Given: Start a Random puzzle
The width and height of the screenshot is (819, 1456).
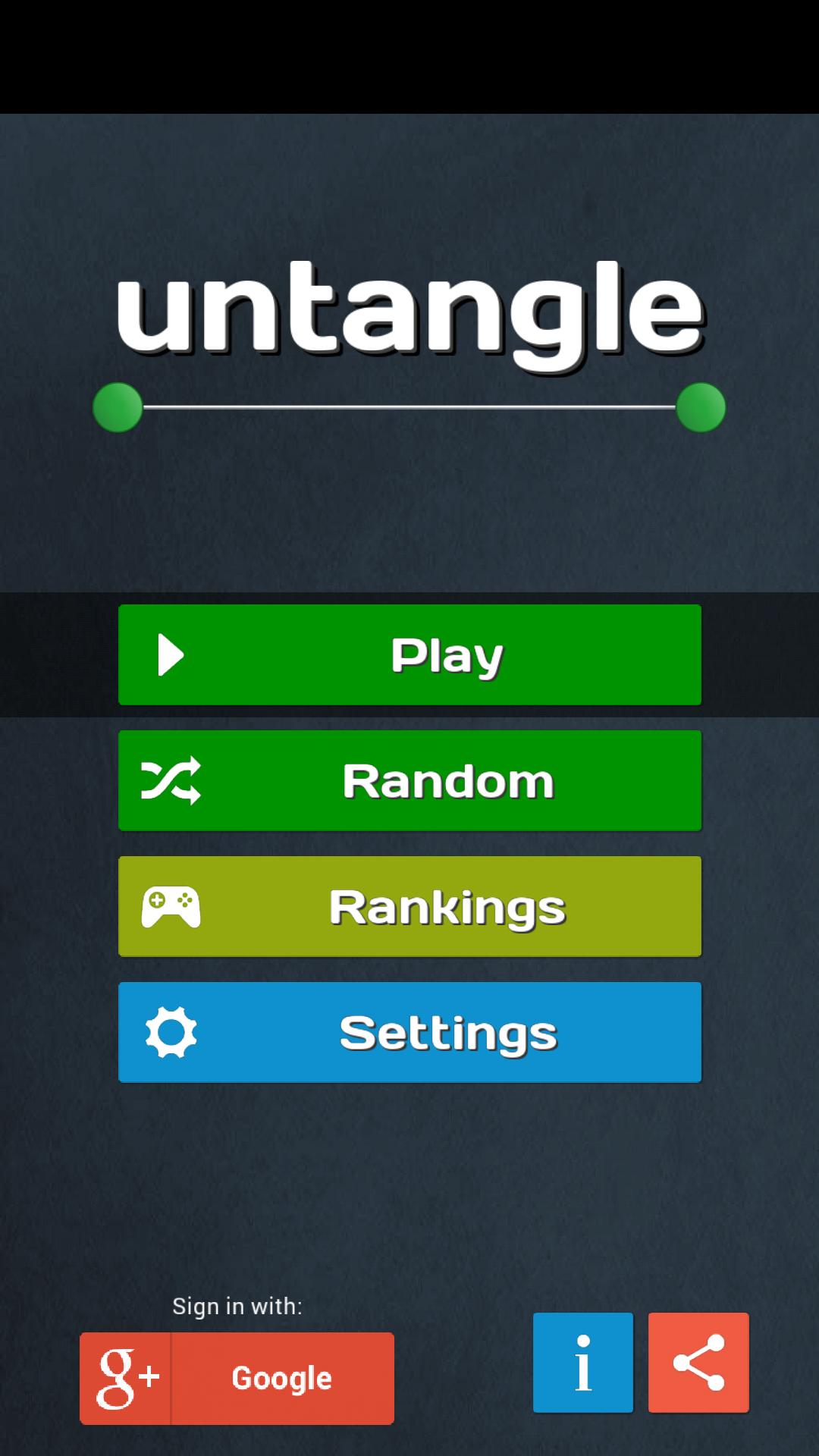Looking at the screenshot, I should [409, 780].
